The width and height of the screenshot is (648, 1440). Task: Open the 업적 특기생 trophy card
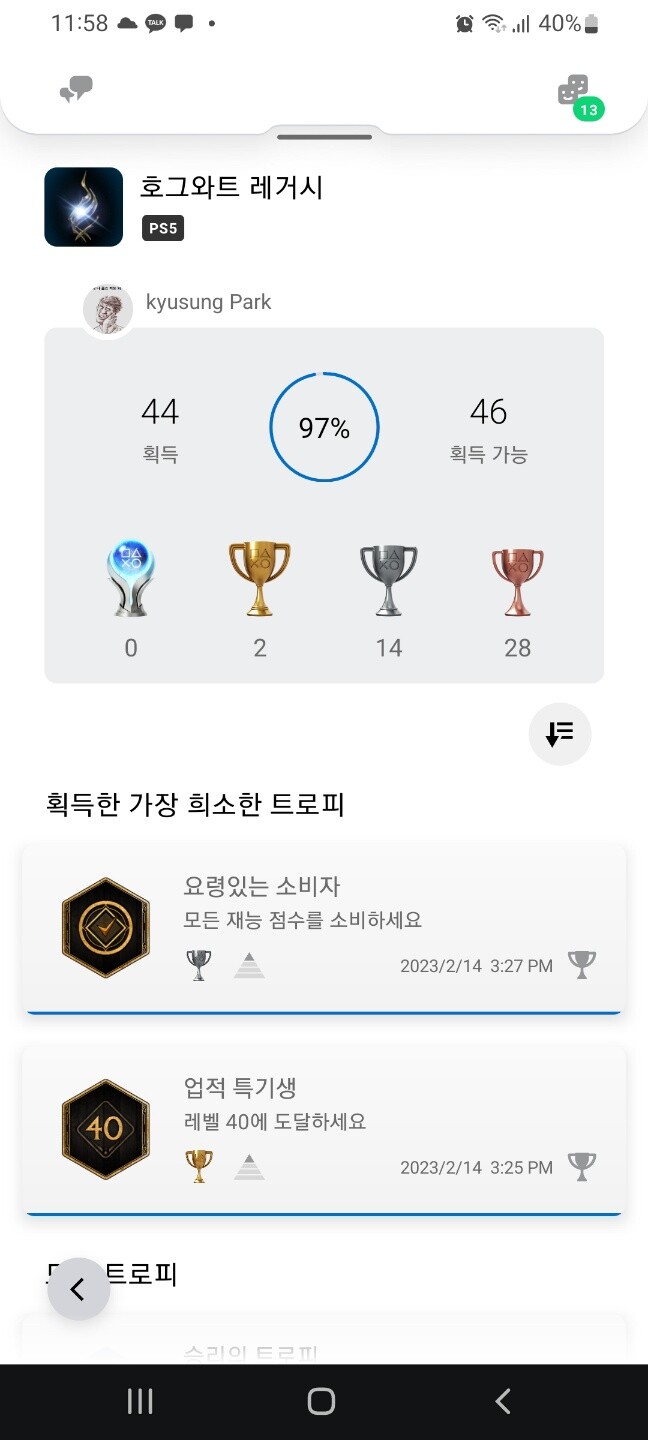point(324,1129)
